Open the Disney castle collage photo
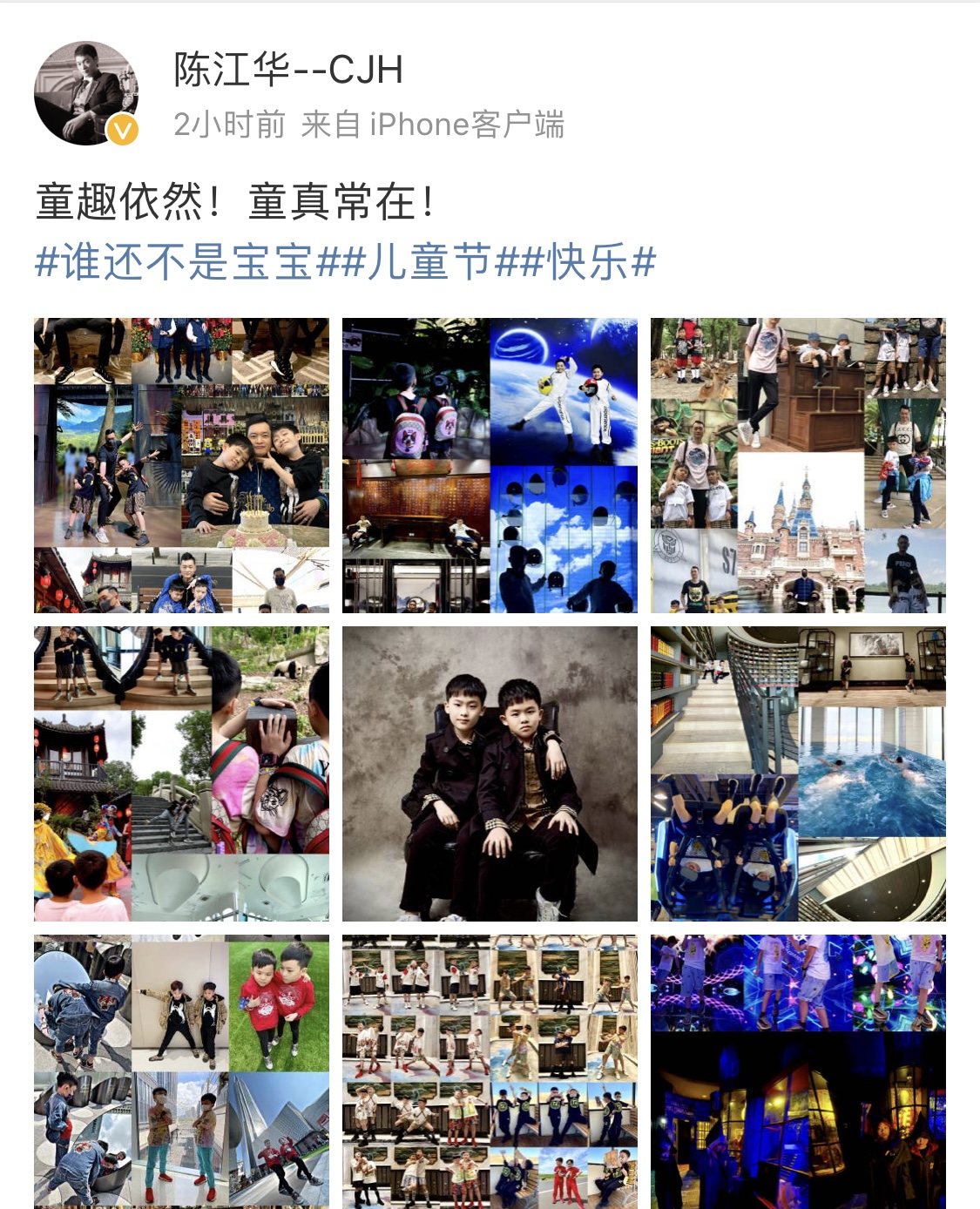The height and width of the screenshot is (1209, 980). tap(798, 466)
